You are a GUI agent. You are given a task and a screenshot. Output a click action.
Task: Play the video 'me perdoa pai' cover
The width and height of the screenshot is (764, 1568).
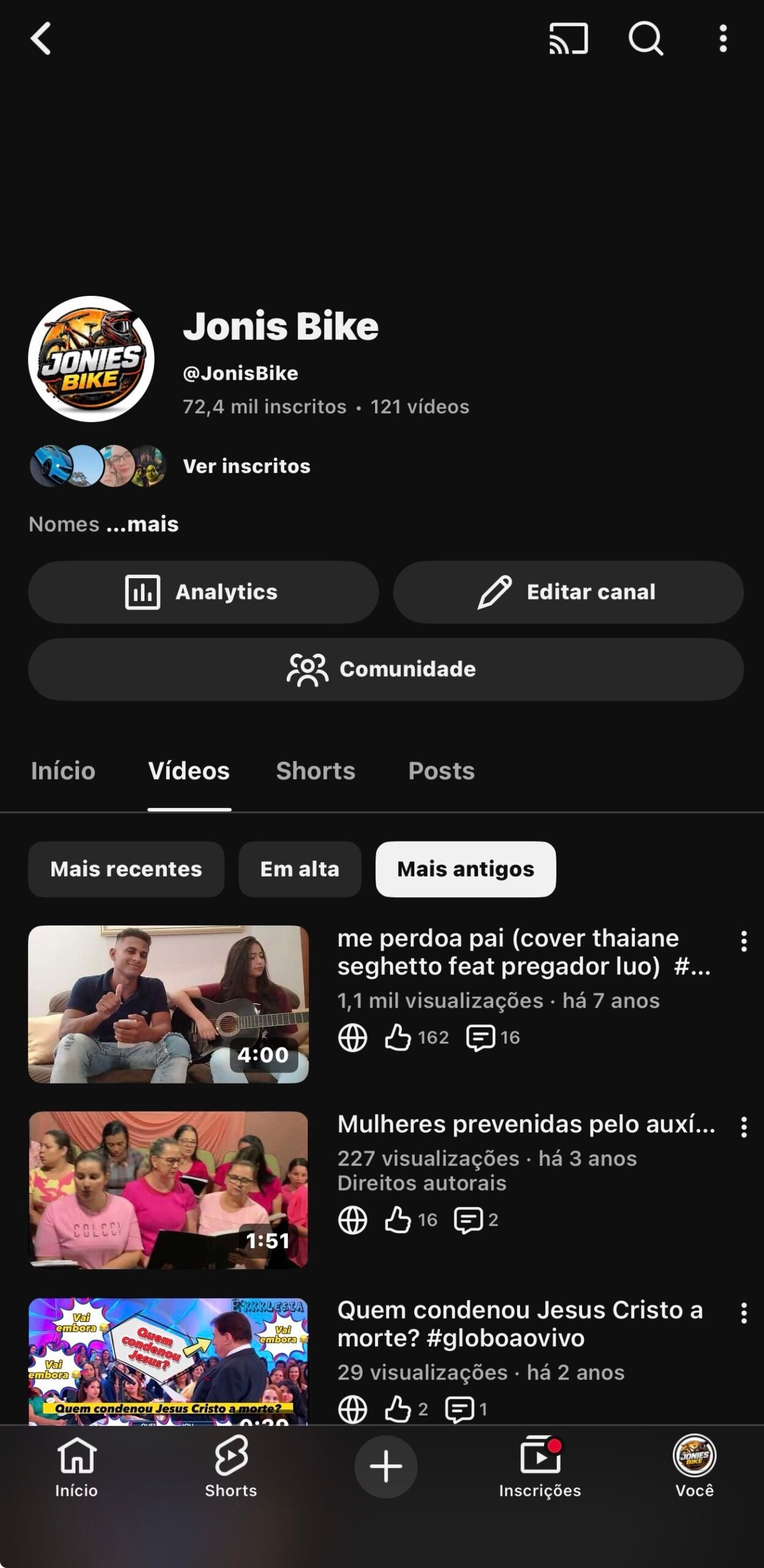tap(168, 1004)
